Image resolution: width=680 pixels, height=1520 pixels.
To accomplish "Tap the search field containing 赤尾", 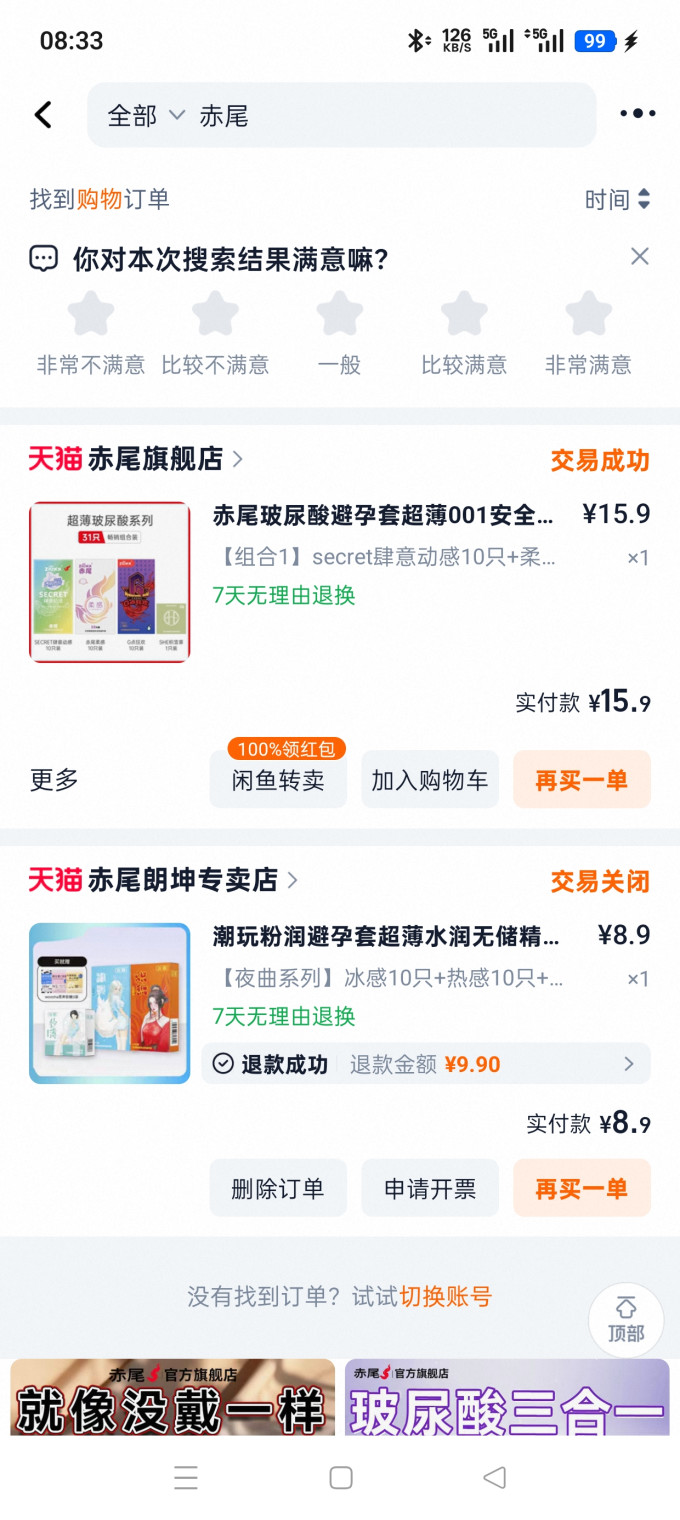I will tap(341, 115).
